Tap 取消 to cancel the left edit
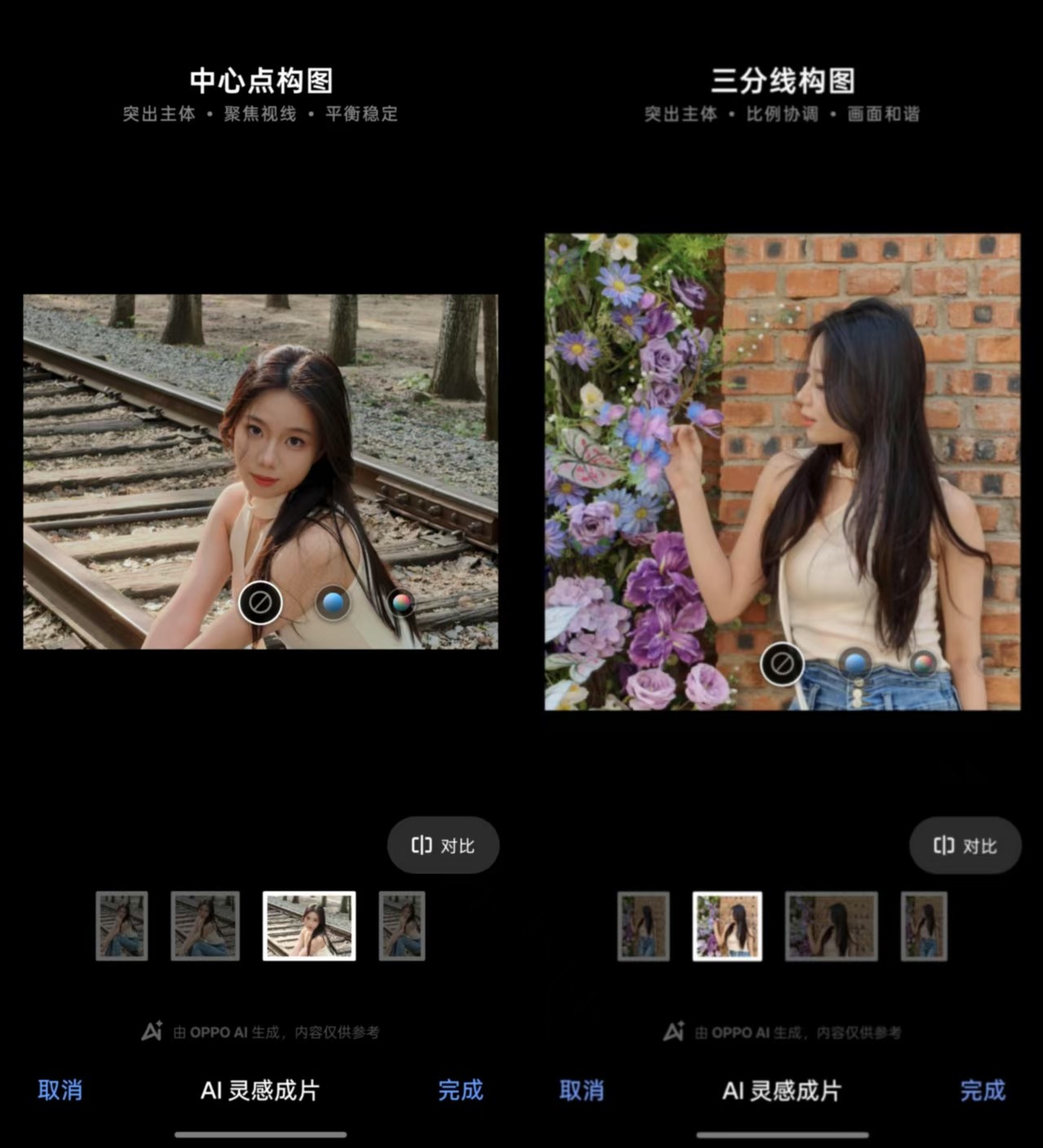Viewport: 1043px width, 1148px height. (x=58, y=1090)
